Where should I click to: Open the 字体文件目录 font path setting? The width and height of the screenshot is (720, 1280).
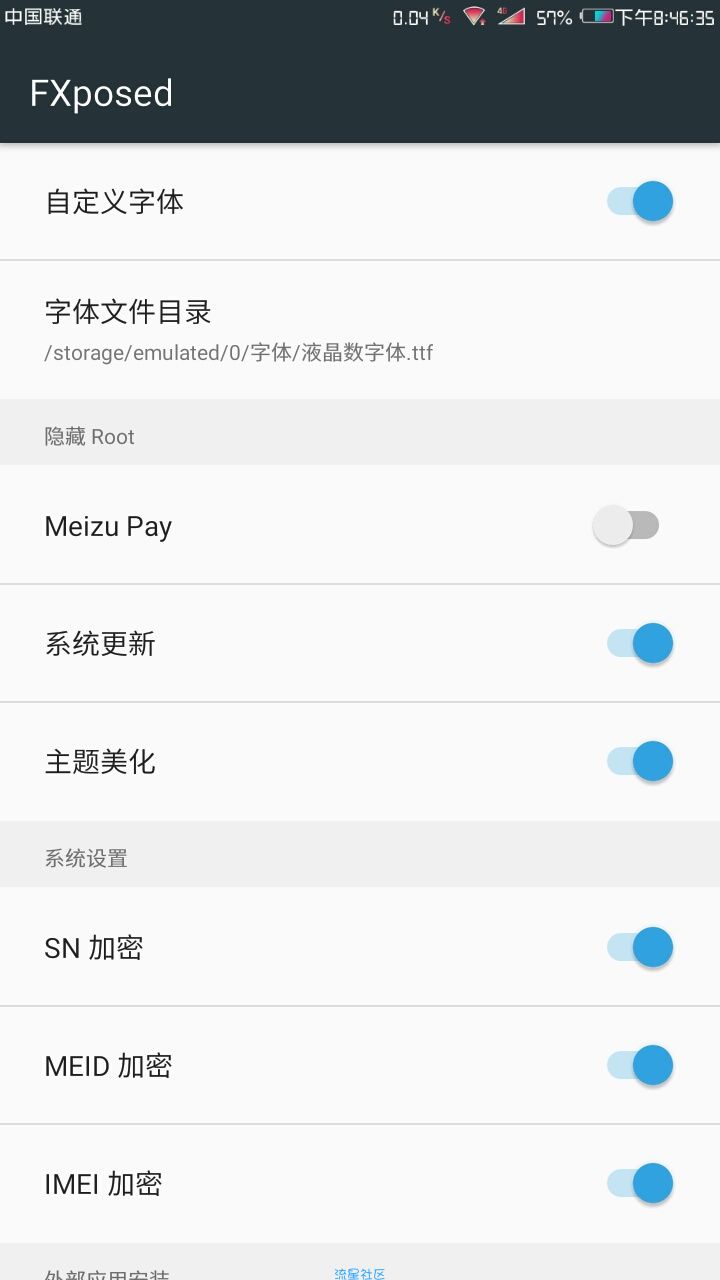tap(360, 330)
